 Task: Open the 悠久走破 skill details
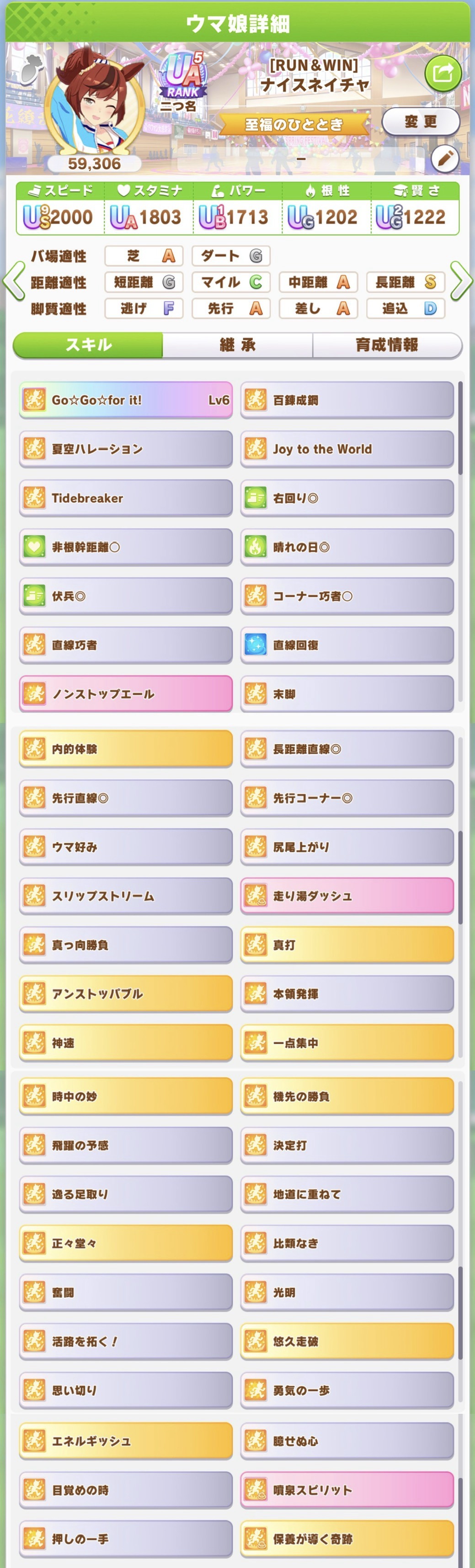tap(347, 1341)
